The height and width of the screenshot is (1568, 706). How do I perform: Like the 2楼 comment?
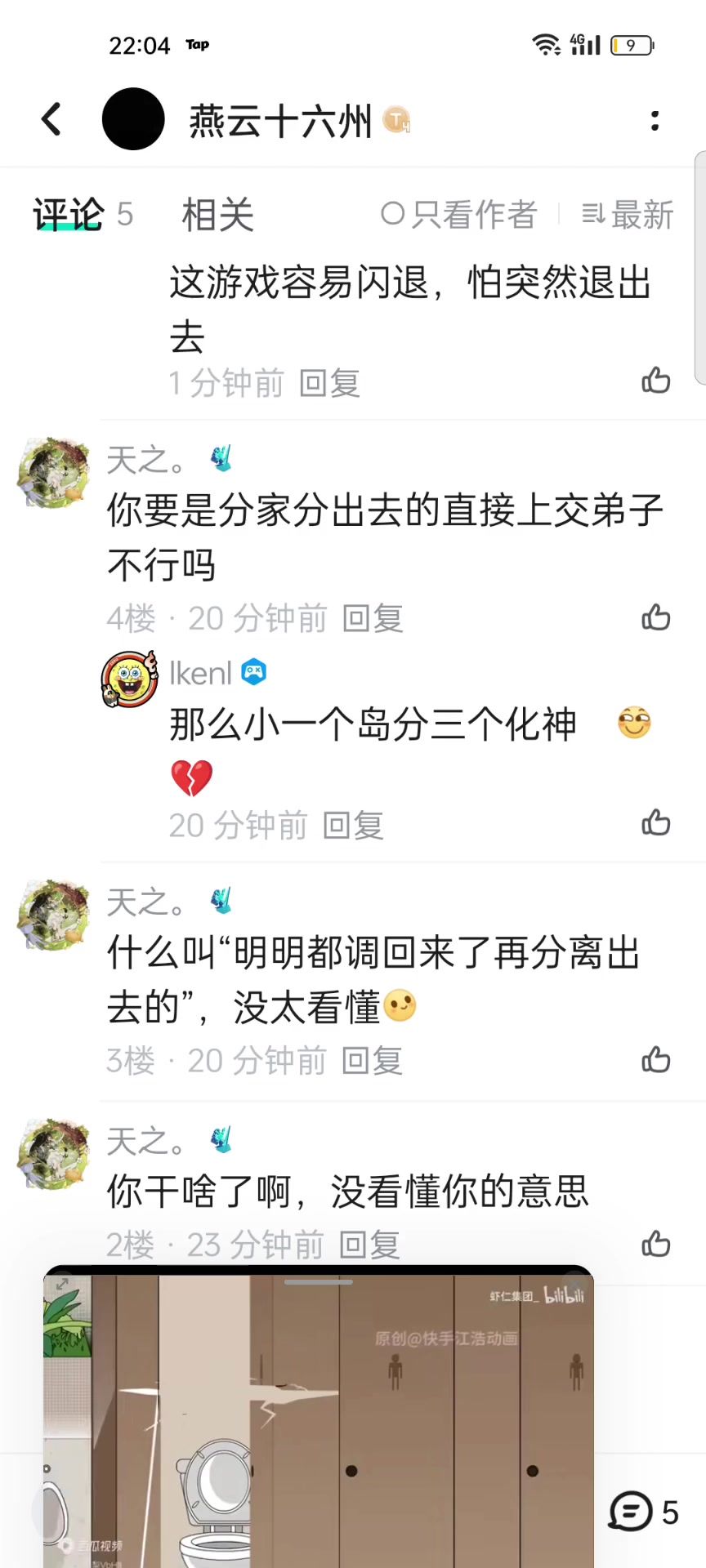(655, 1245)
